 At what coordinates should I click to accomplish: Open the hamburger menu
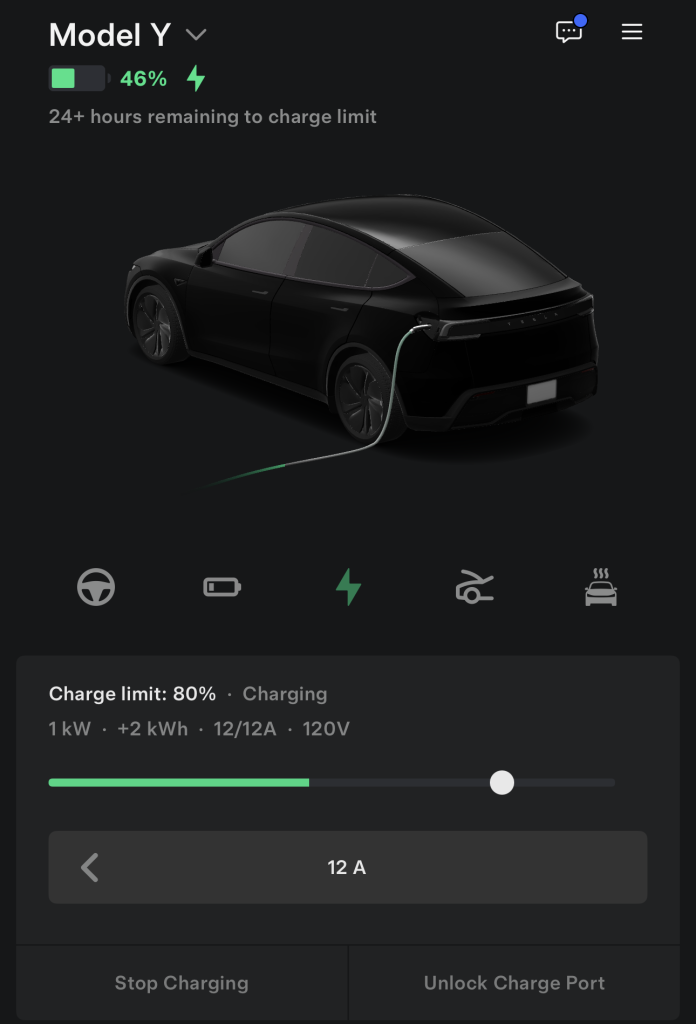[632, 32]
